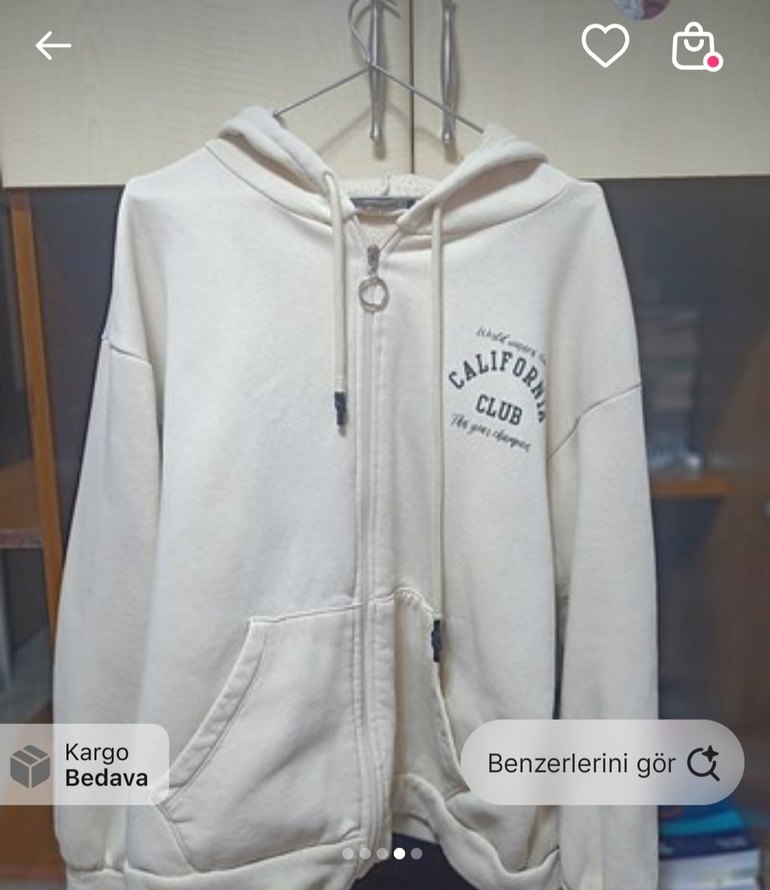The height and width of the screenshot is (890, 770).
Task: Open the hoodie product photo
Action: tap(385, 450)
